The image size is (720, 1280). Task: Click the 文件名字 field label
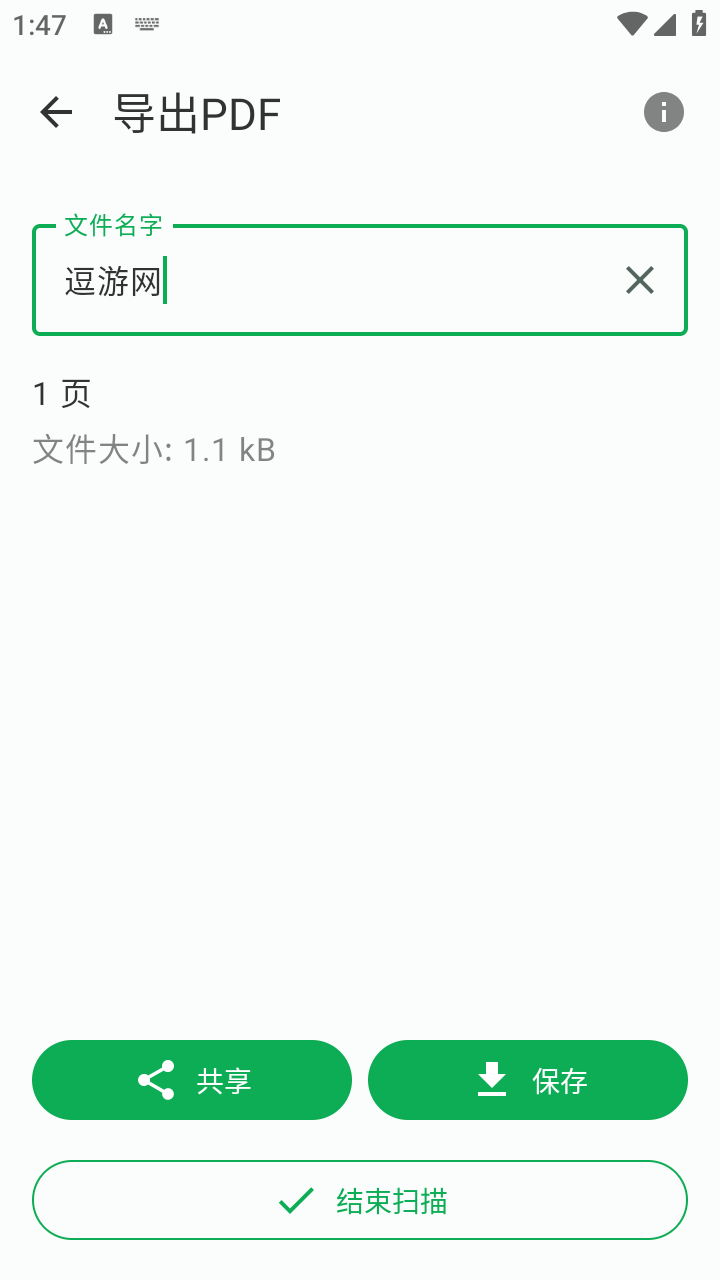(x=110, y=225)
